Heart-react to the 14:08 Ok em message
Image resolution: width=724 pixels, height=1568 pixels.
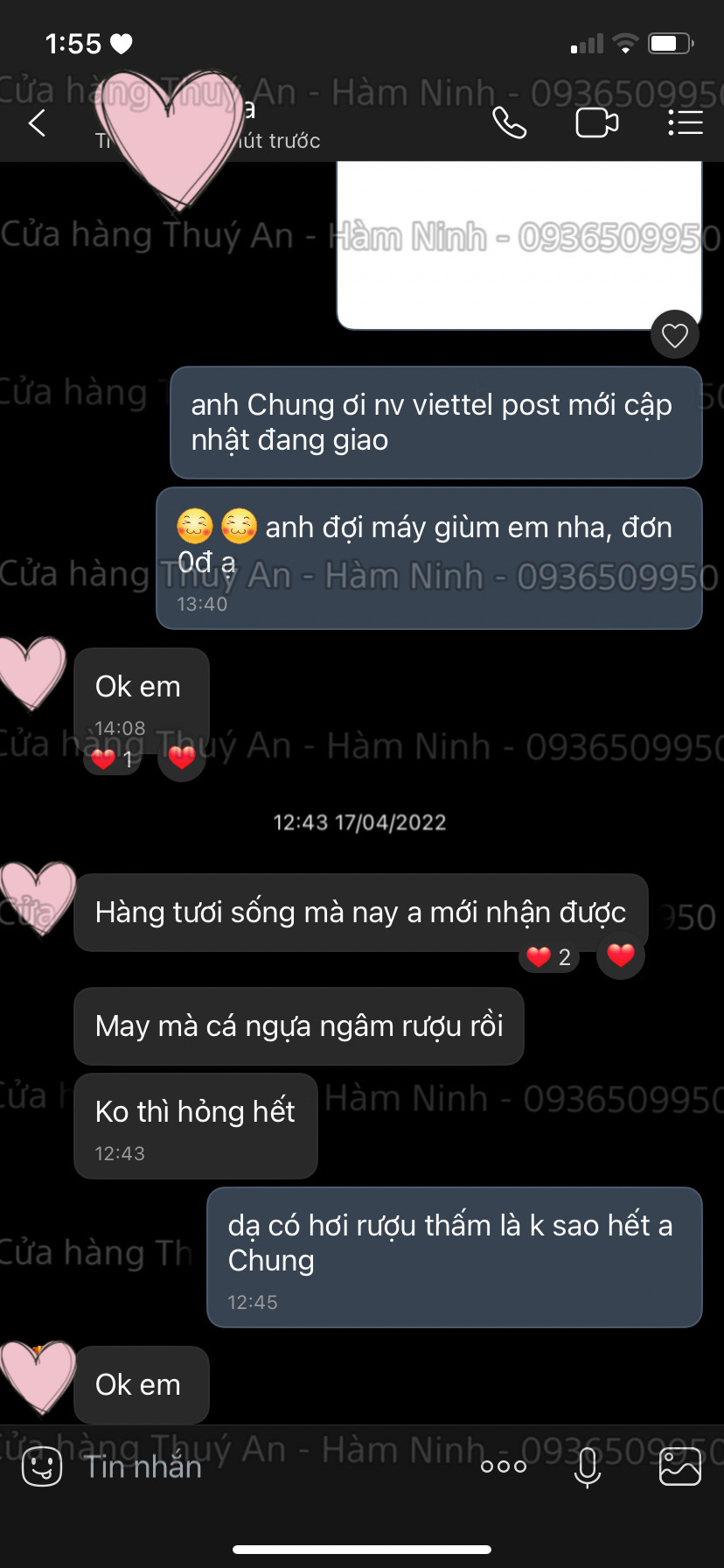coord(182,758)
